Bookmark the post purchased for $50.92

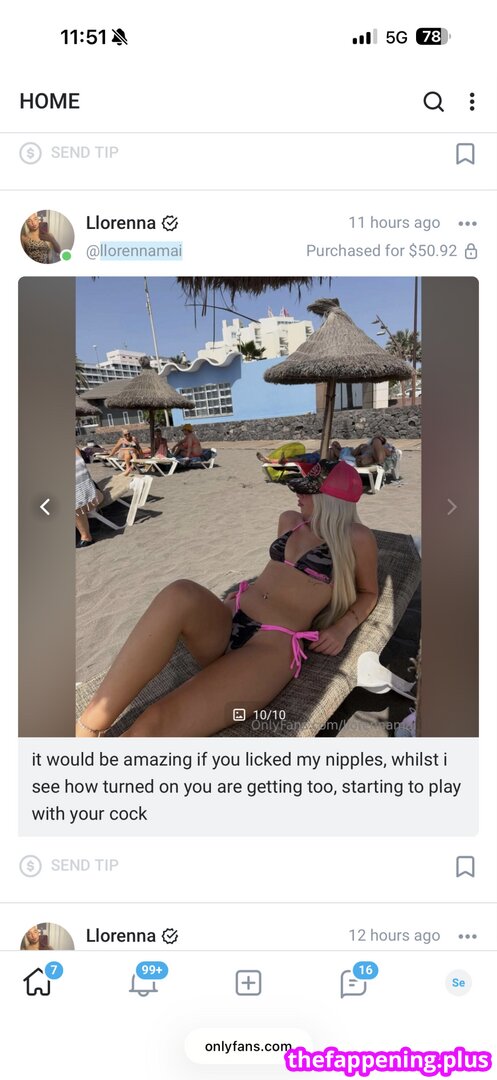(465, 866)
